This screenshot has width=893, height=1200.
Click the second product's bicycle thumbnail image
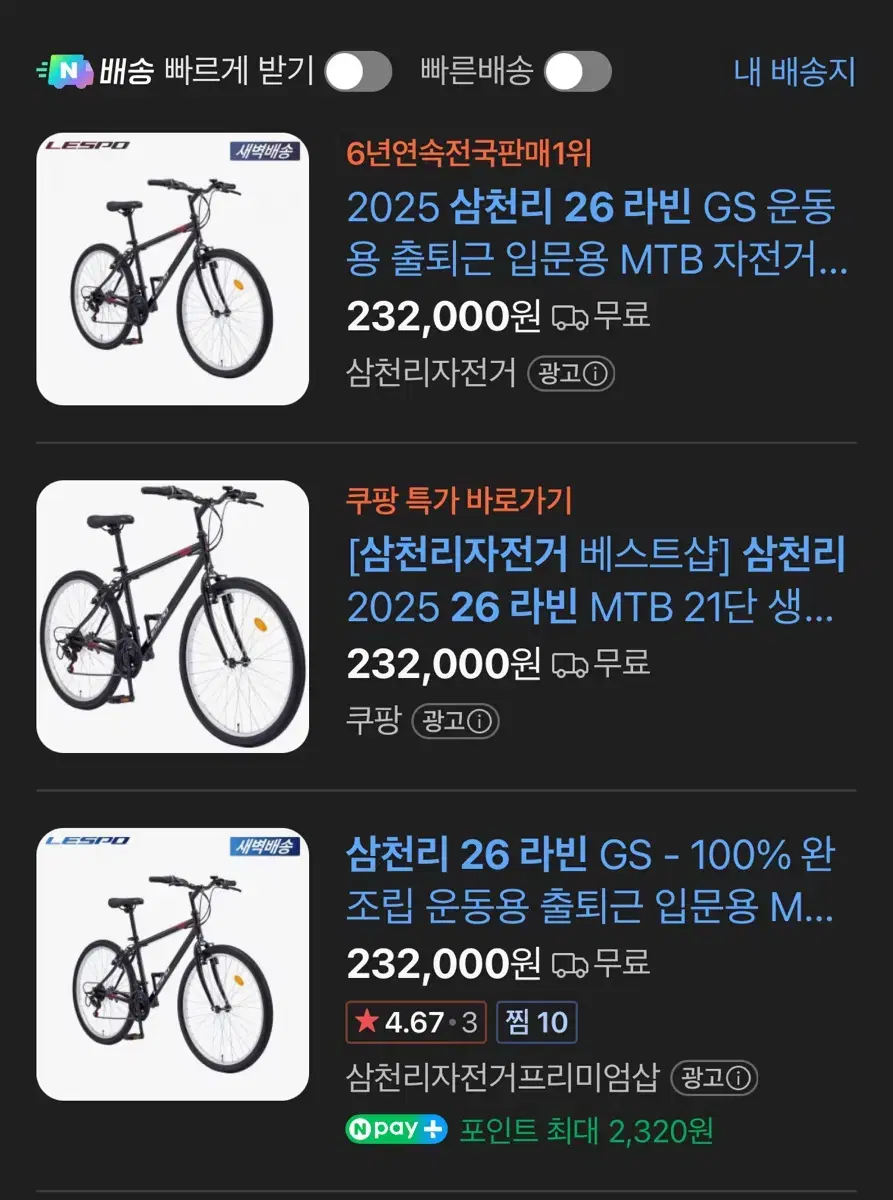coord(170,621)
